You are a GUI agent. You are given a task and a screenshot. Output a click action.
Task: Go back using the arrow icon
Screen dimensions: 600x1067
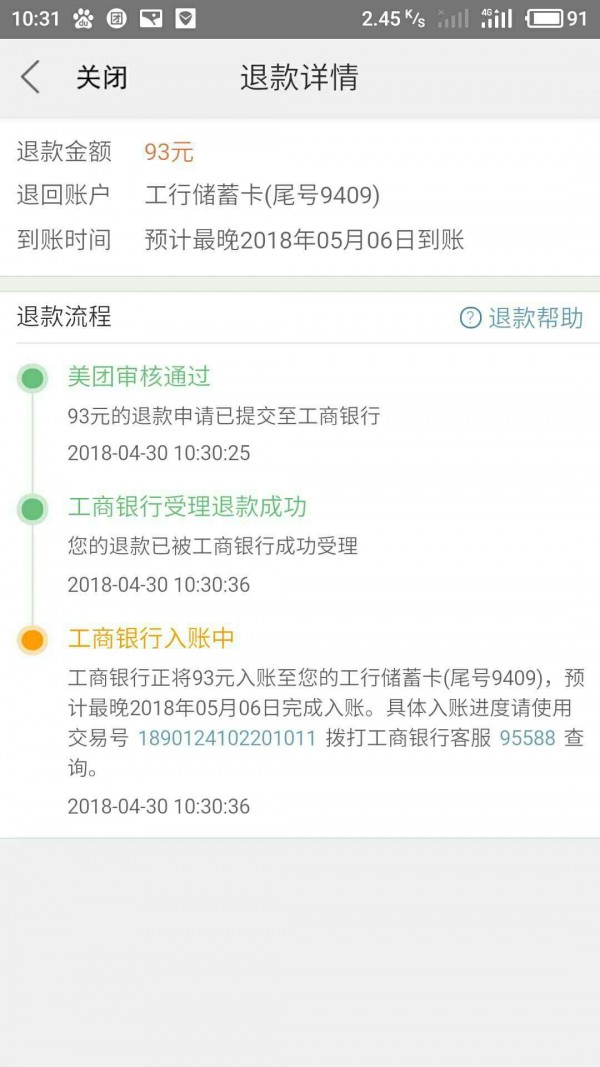pos(30,77)
